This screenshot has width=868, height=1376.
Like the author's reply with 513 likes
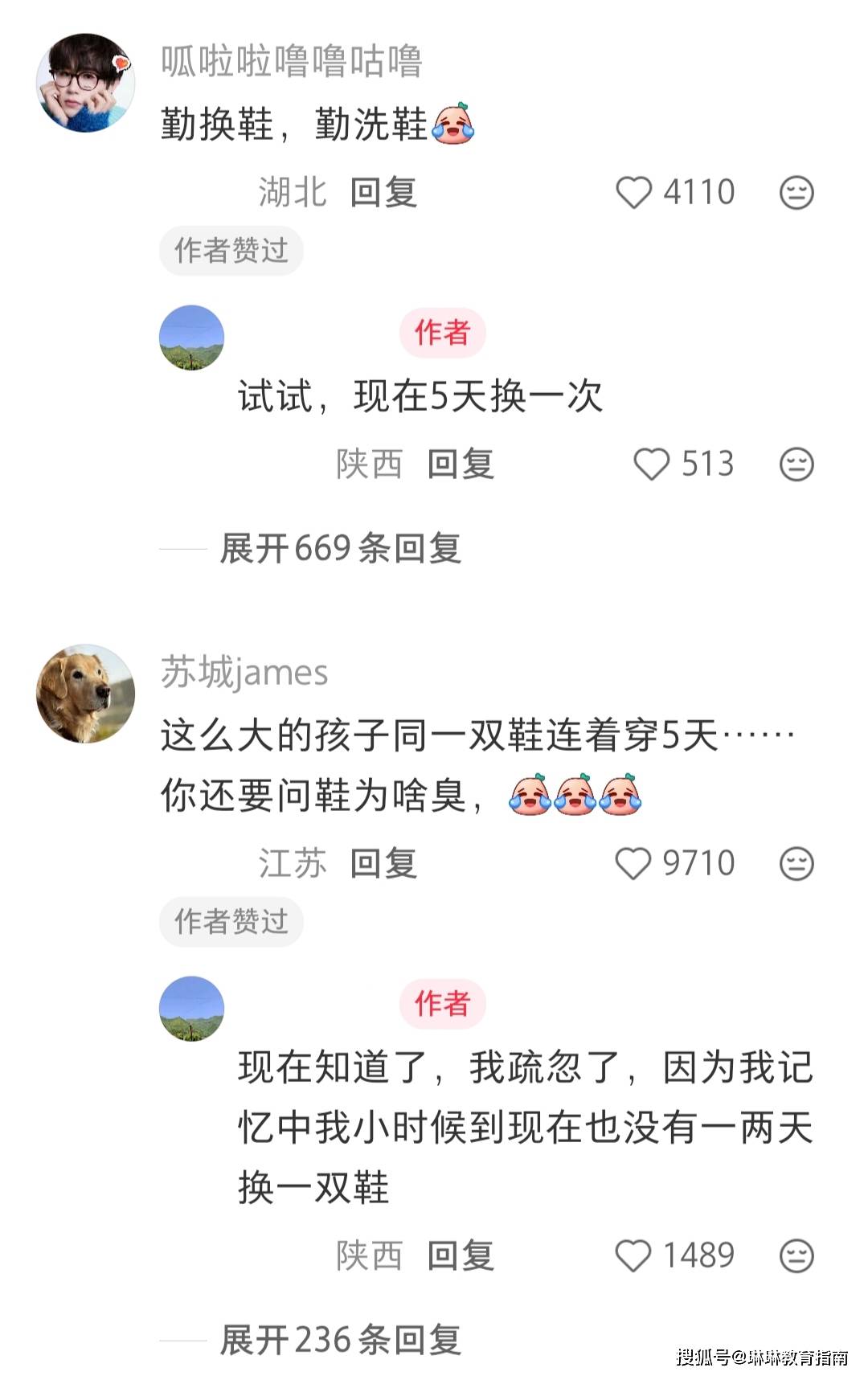click(x=651, y=464)
